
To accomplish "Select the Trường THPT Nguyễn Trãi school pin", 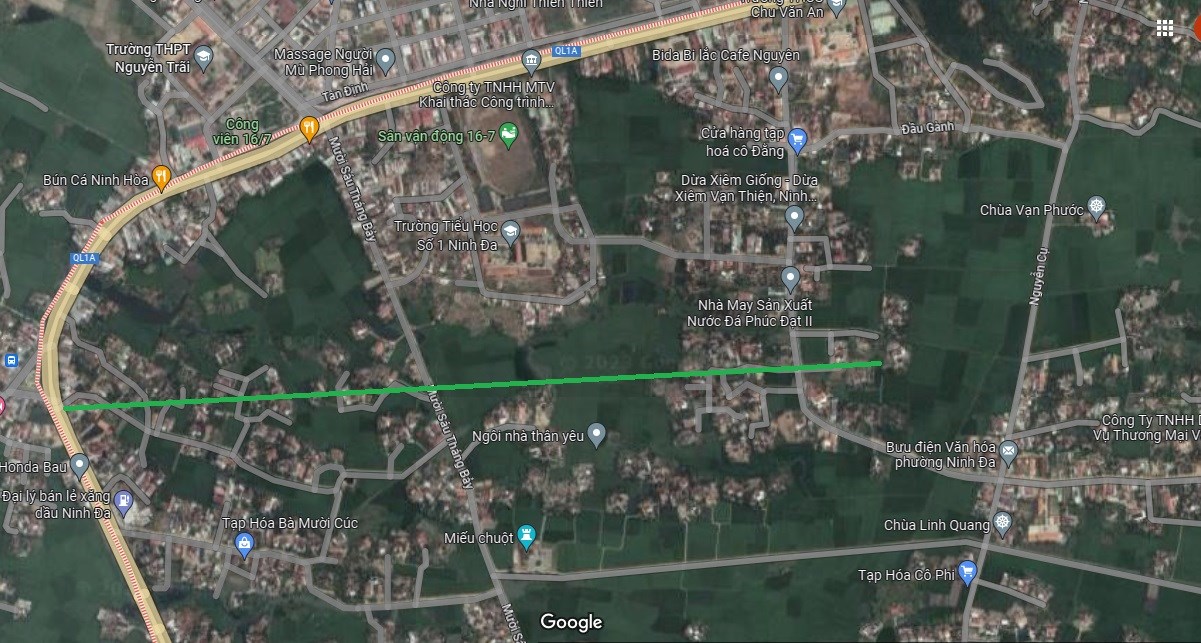I will [204, 56].
